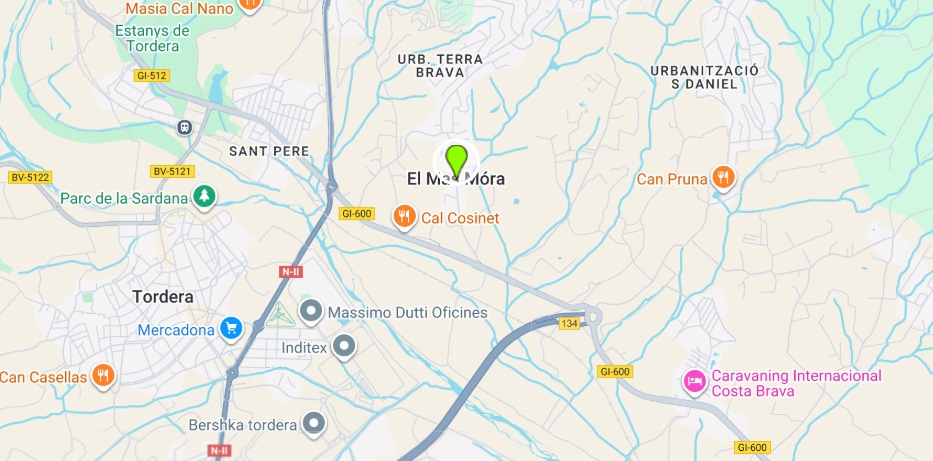Open the Bershka tordera marker
Image resolution: width=933 pixels, height=461 pixels.
315,424
